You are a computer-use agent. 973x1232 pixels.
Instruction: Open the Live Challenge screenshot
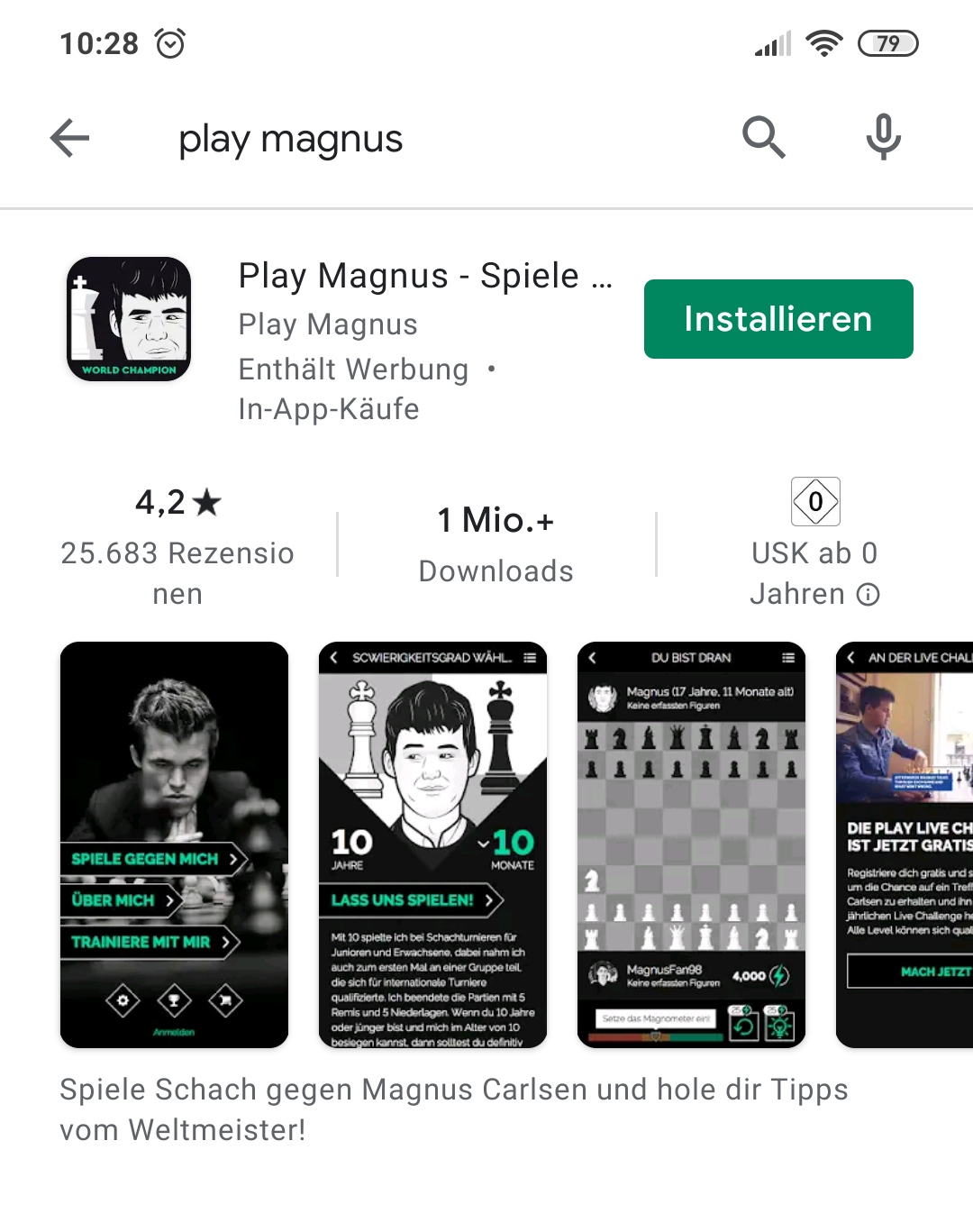pyautogui.click(x=905, y=844)
